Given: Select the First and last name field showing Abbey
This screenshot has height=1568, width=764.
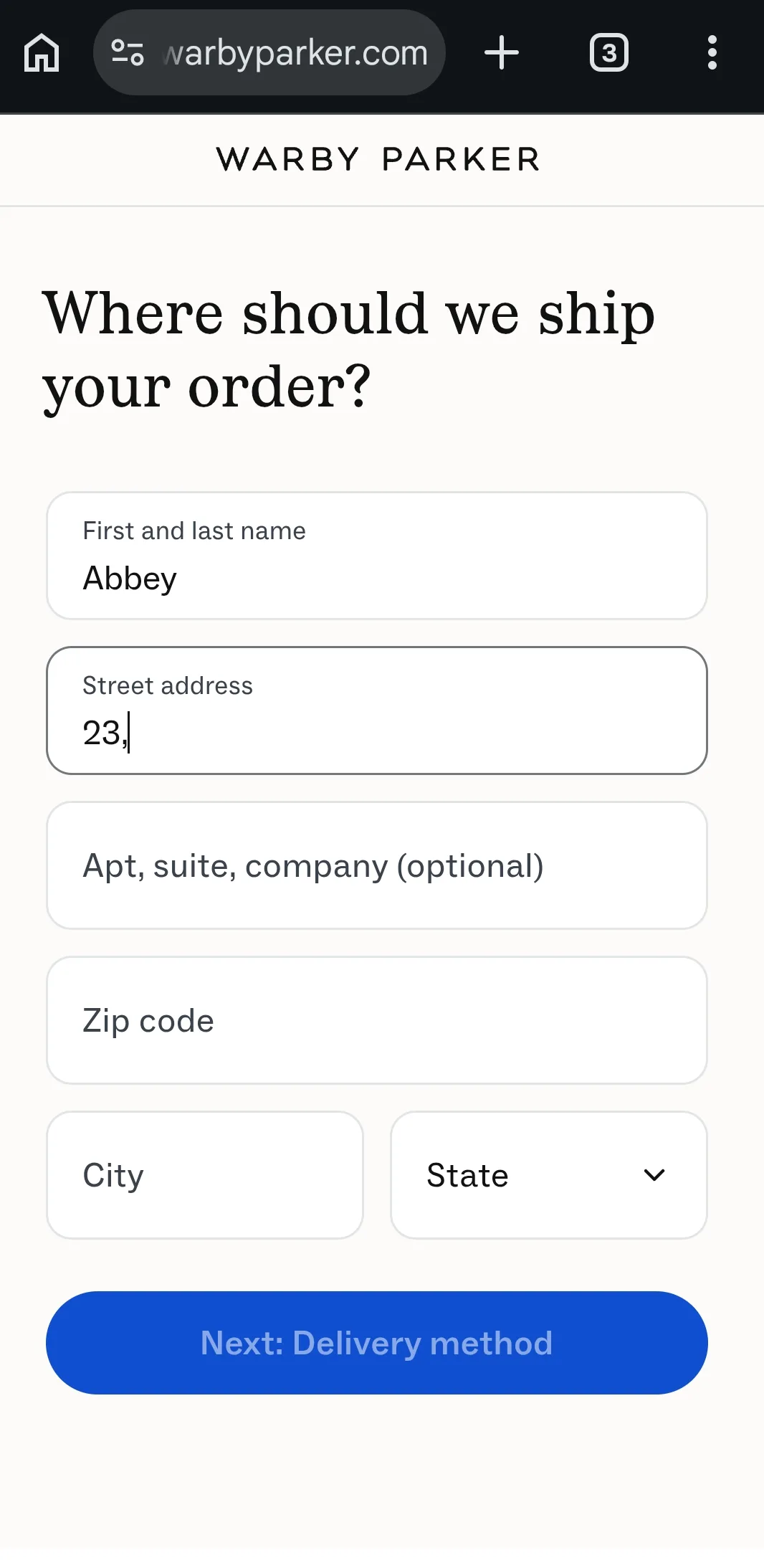Looking at the screenshot, I should click(x=376, y=556).
